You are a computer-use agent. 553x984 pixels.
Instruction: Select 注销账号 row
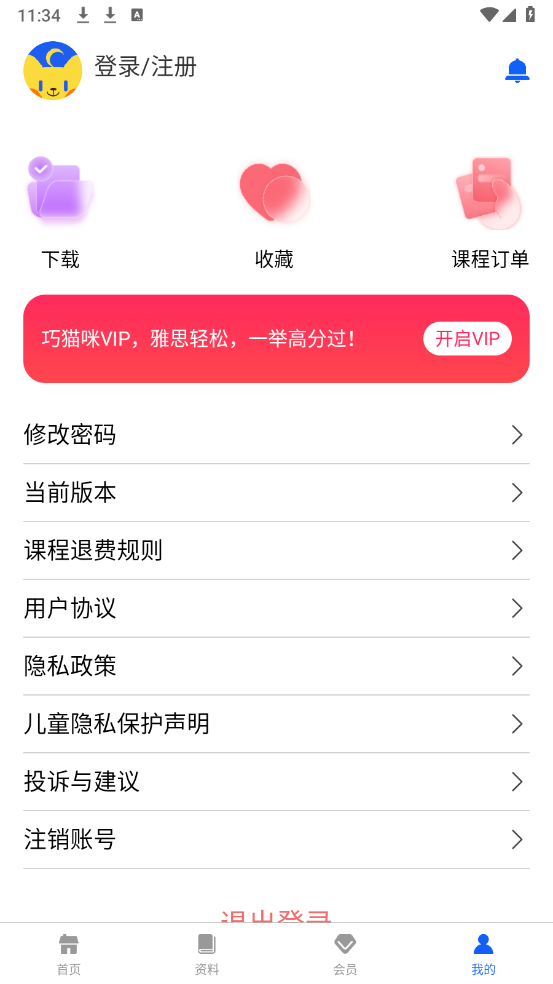pyautogui.click(x=276, y=839)
